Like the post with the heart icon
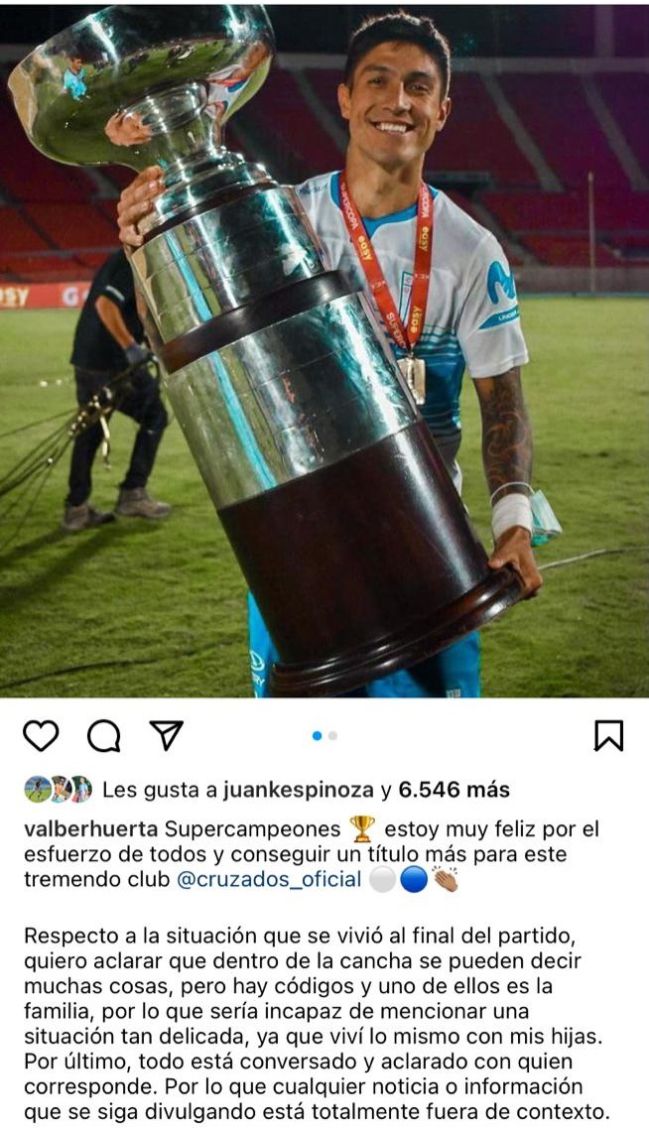 [x=41, y=736]
